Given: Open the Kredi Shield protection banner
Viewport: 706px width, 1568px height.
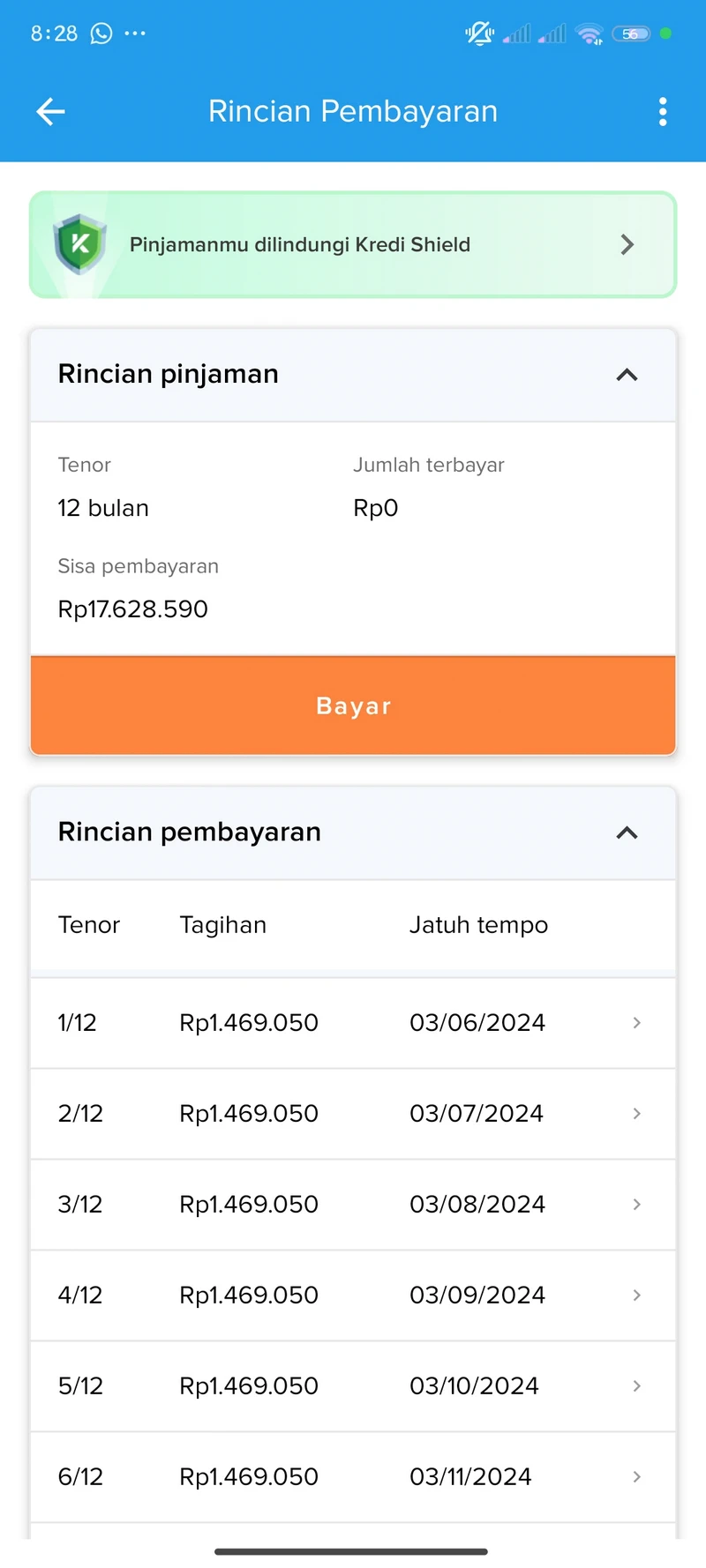Looking at the screenshot, I should (x=353, y=244).
